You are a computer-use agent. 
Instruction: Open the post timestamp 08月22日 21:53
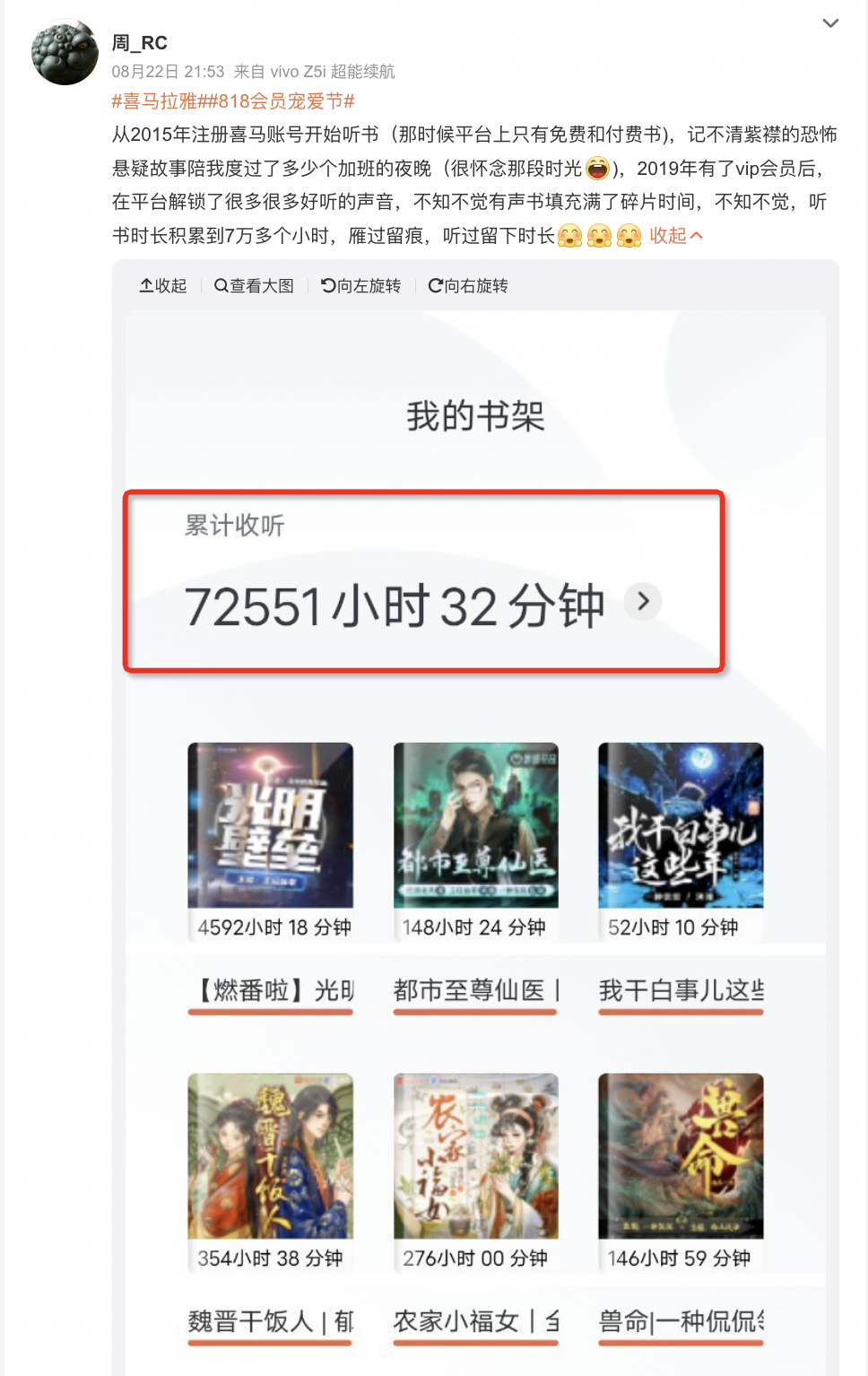pyautogui.click(x=168, y=72)
